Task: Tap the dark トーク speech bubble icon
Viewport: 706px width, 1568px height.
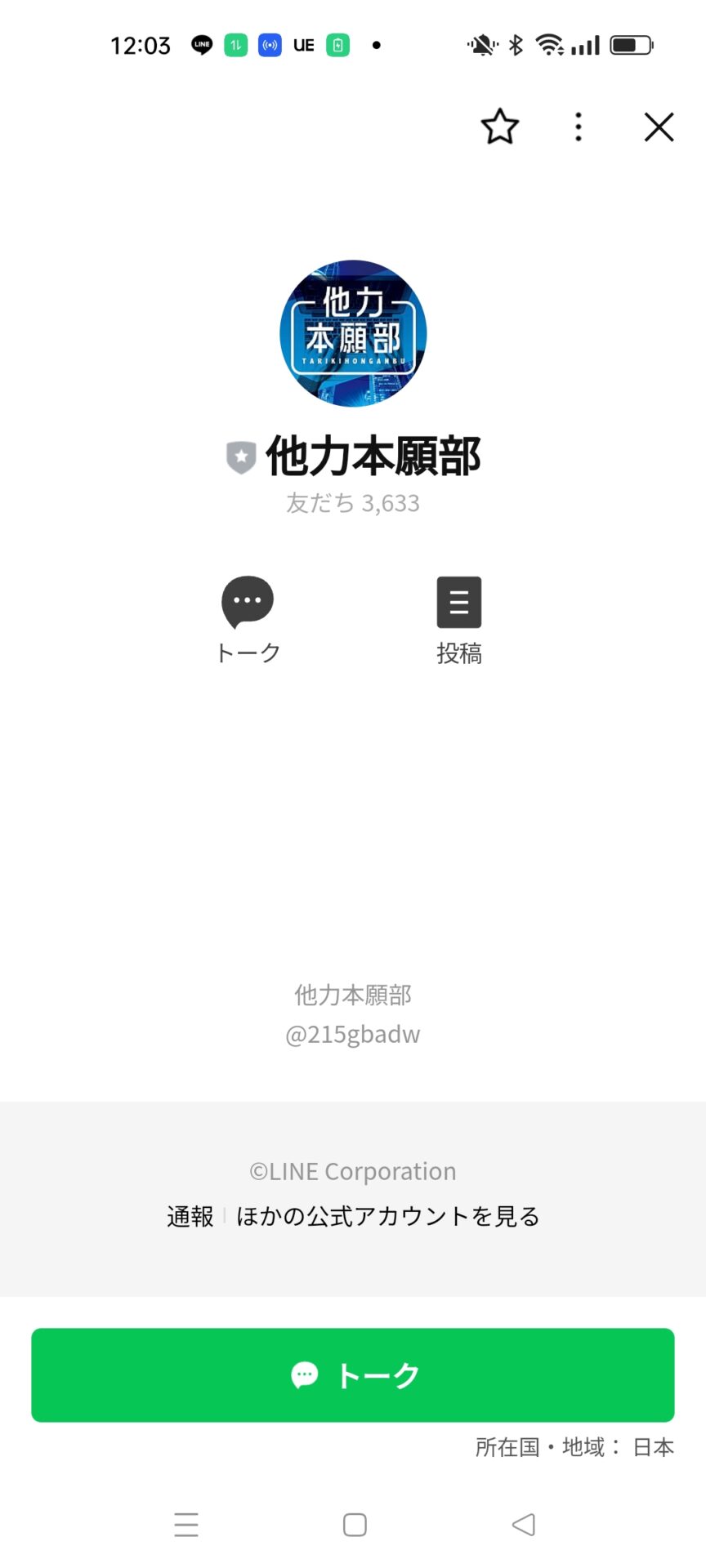Action: [248, 603]
